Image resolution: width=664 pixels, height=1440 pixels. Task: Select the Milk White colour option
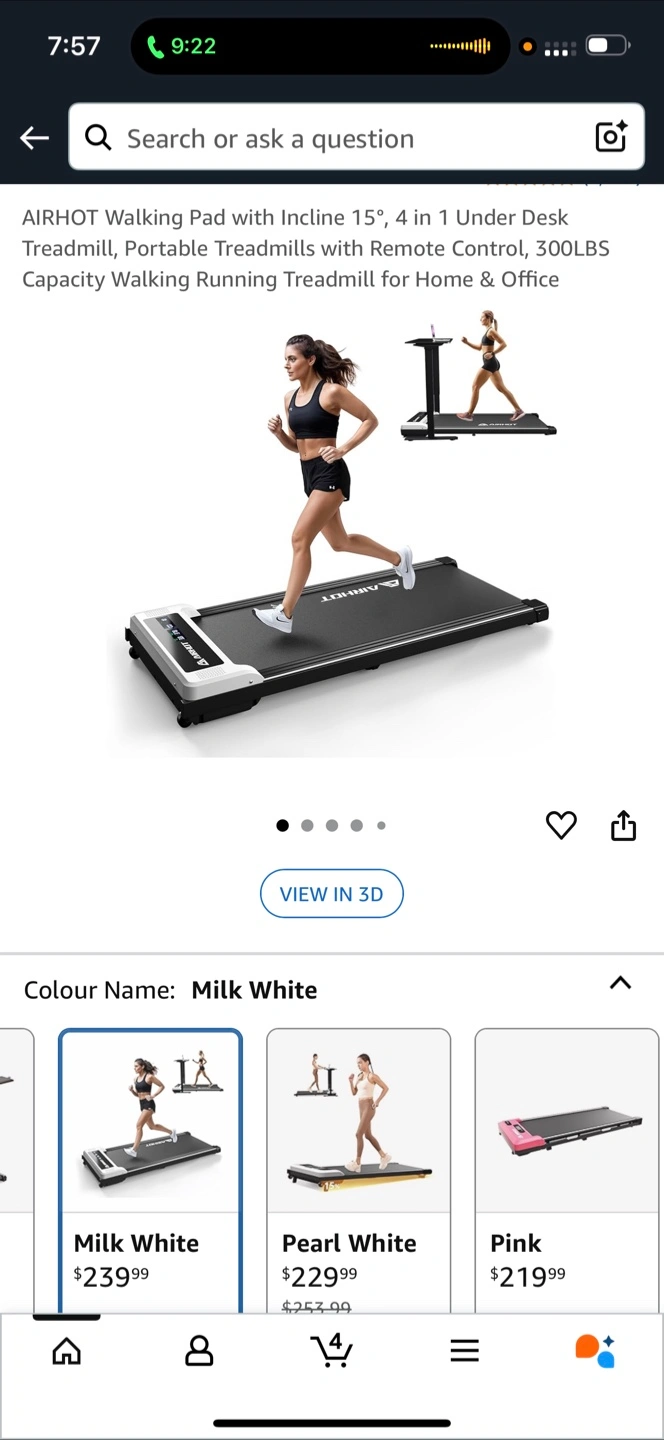coord(150,1170)
